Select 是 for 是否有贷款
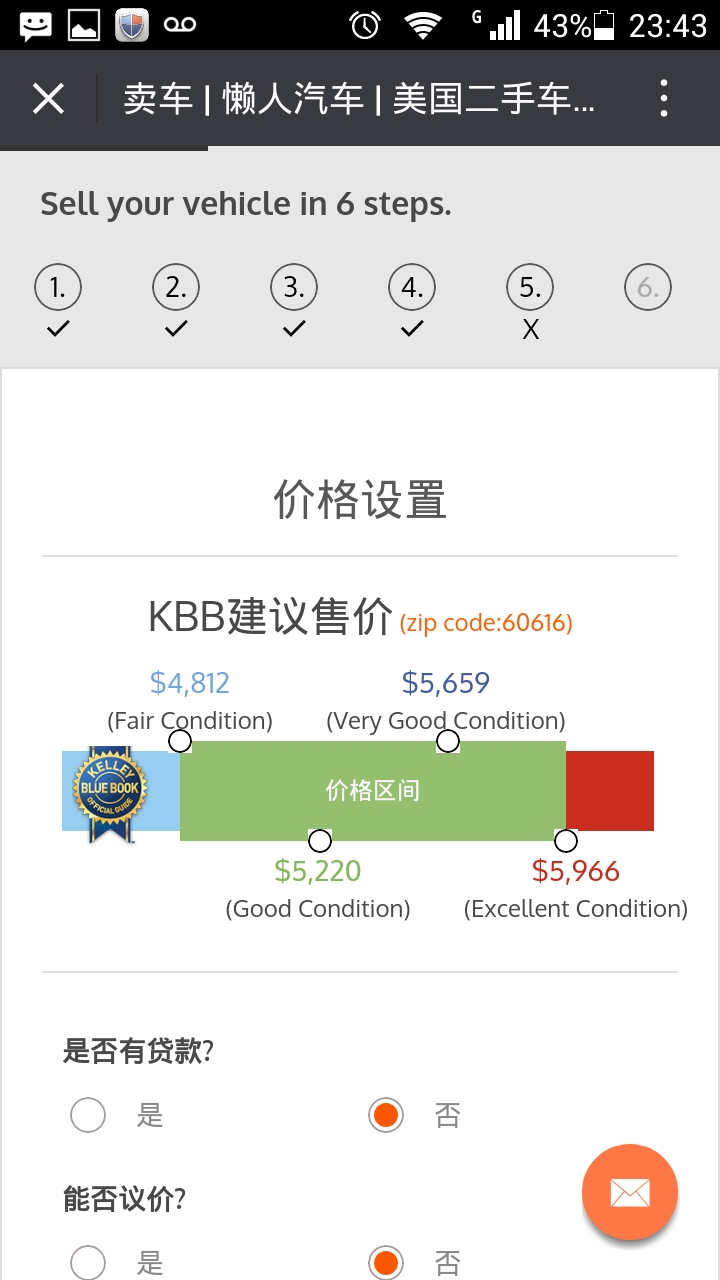 click(x=88, y=1115)
